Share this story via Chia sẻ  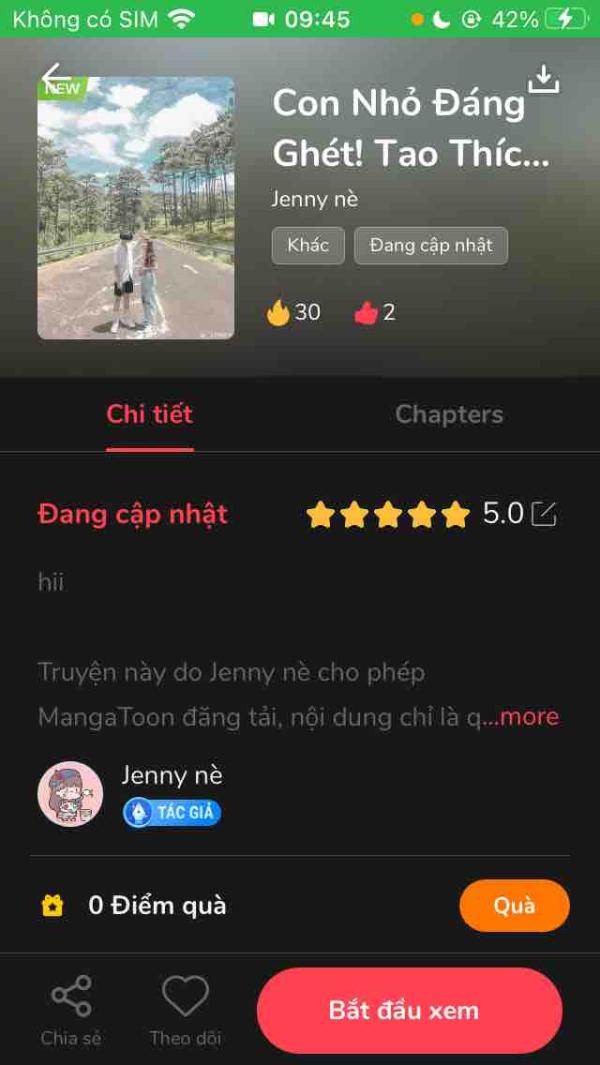[x=71, y=1011]
